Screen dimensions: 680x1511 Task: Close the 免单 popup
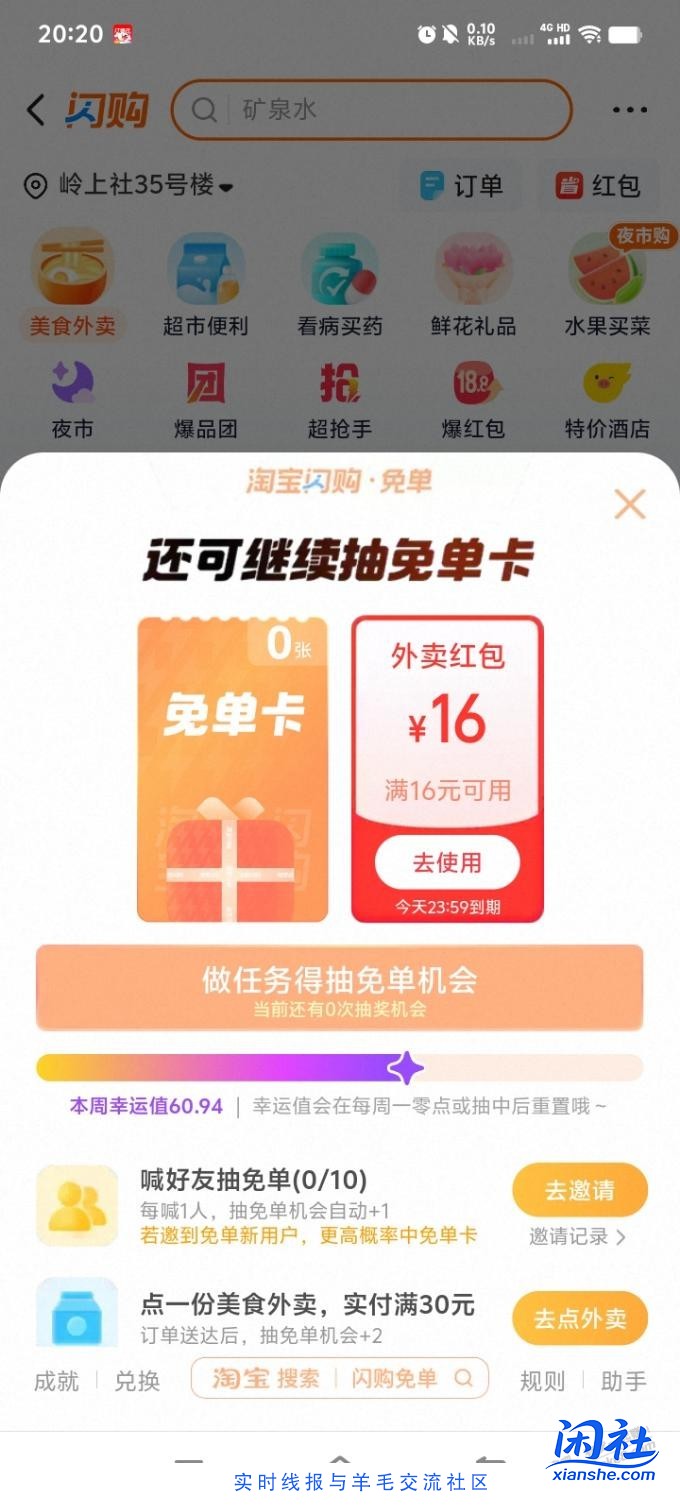pos(629,505)
